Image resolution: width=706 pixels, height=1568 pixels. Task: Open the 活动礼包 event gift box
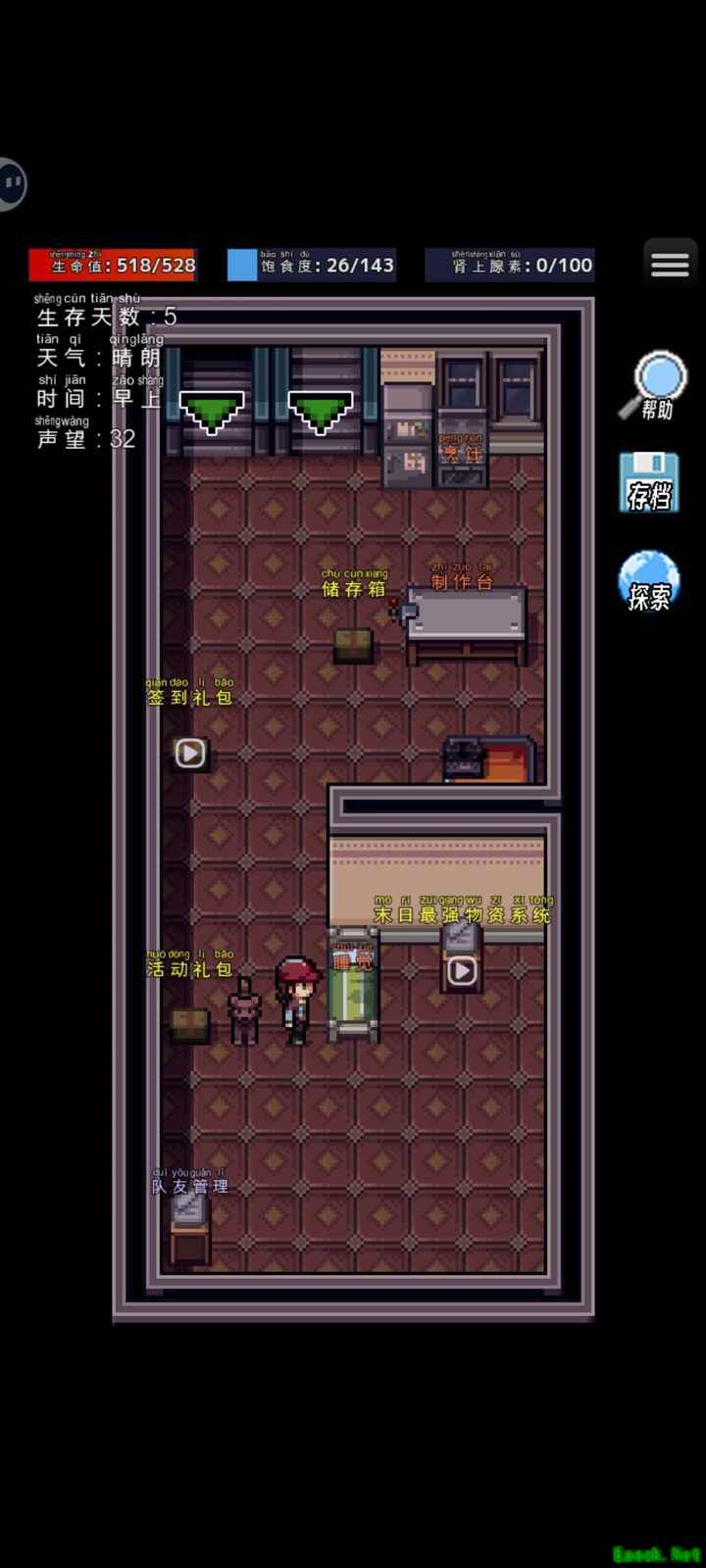(x=189, y=1025)
